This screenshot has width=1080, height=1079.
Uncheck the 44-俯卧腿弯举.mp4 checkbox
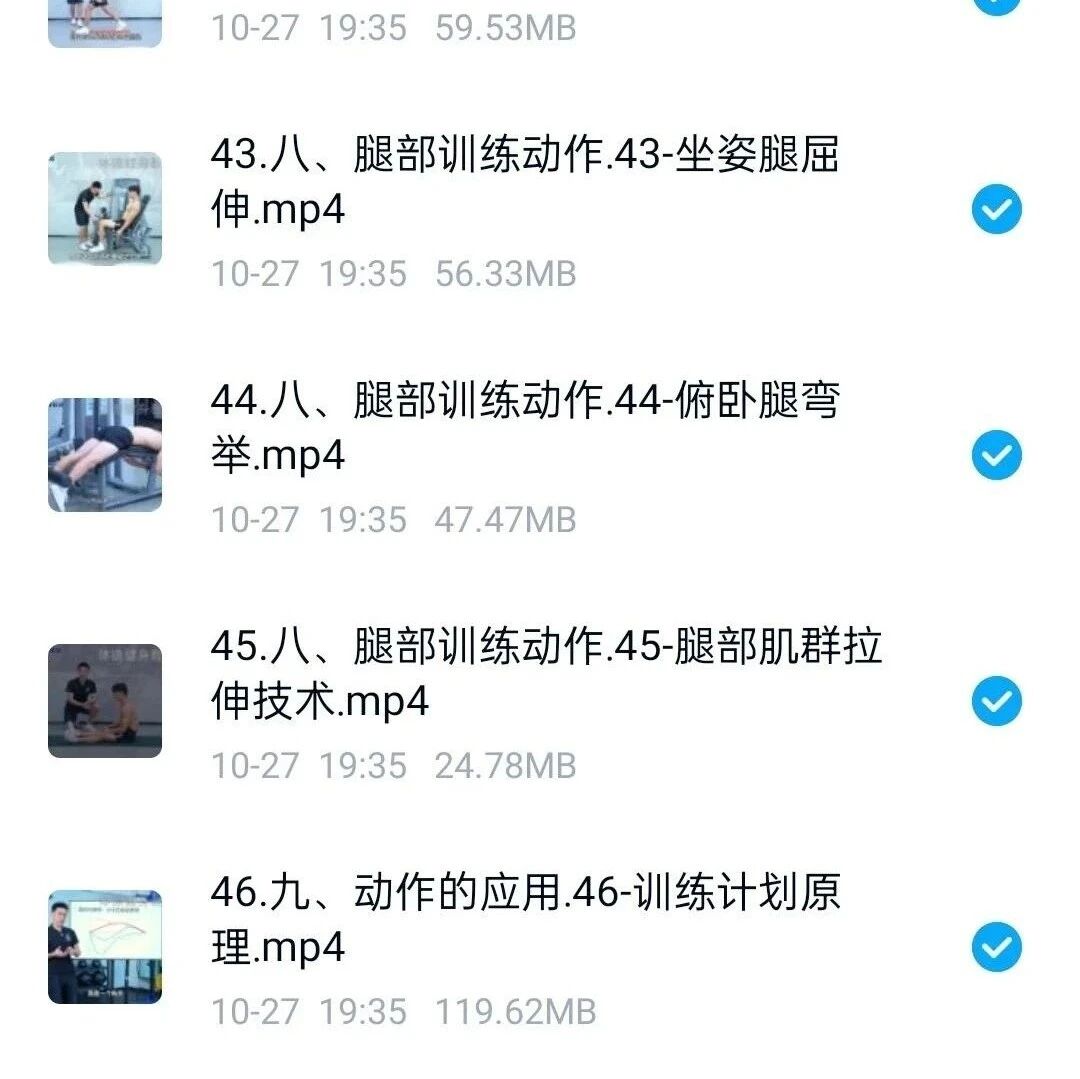coord(996,455)
